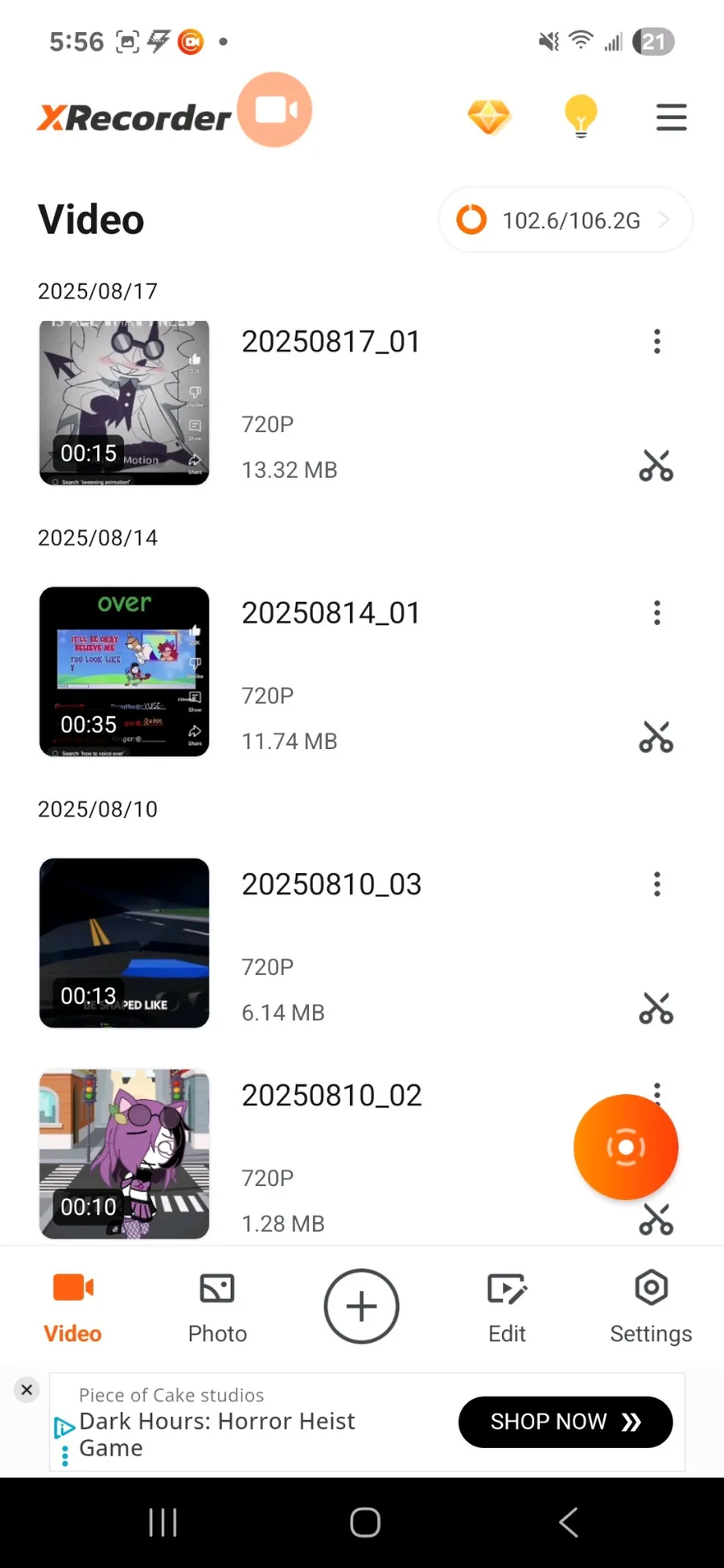
Task: Tap the plus button in bottom bar
Action: click(x=361, y=1307)
